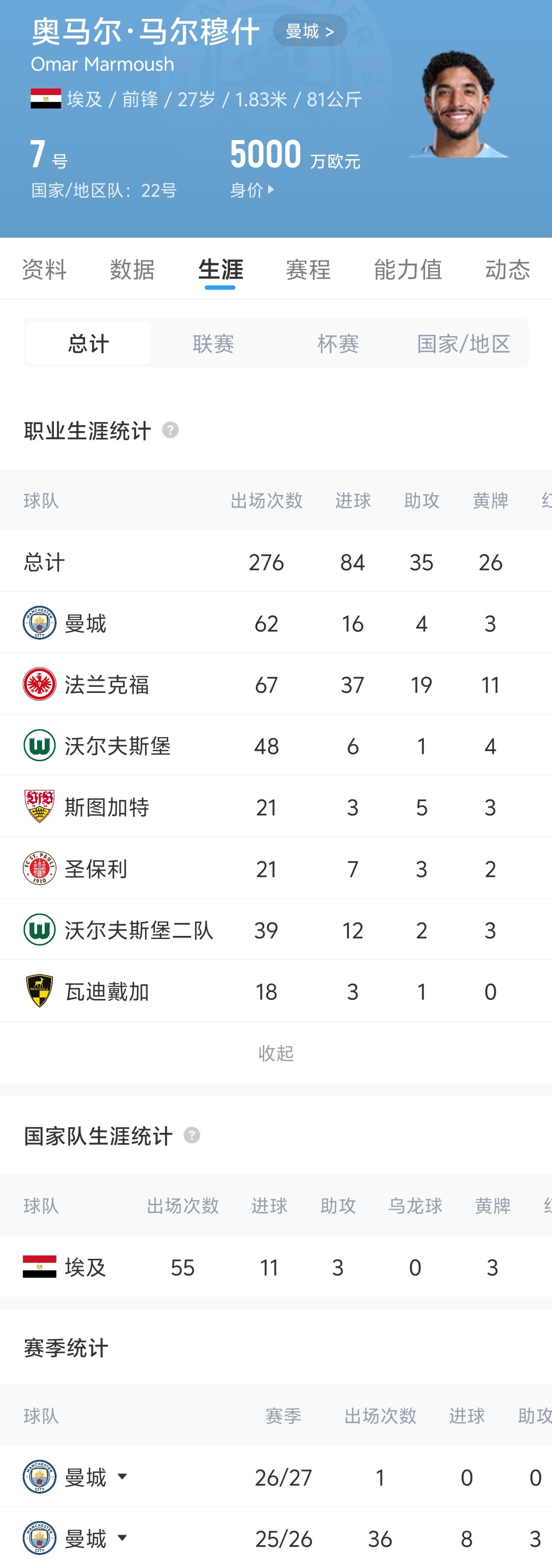Select the 国家/地区 segment
Image resolution: width=552 pixels, height=1568 pixels.
pyautogui.click(x=464, y=343)
